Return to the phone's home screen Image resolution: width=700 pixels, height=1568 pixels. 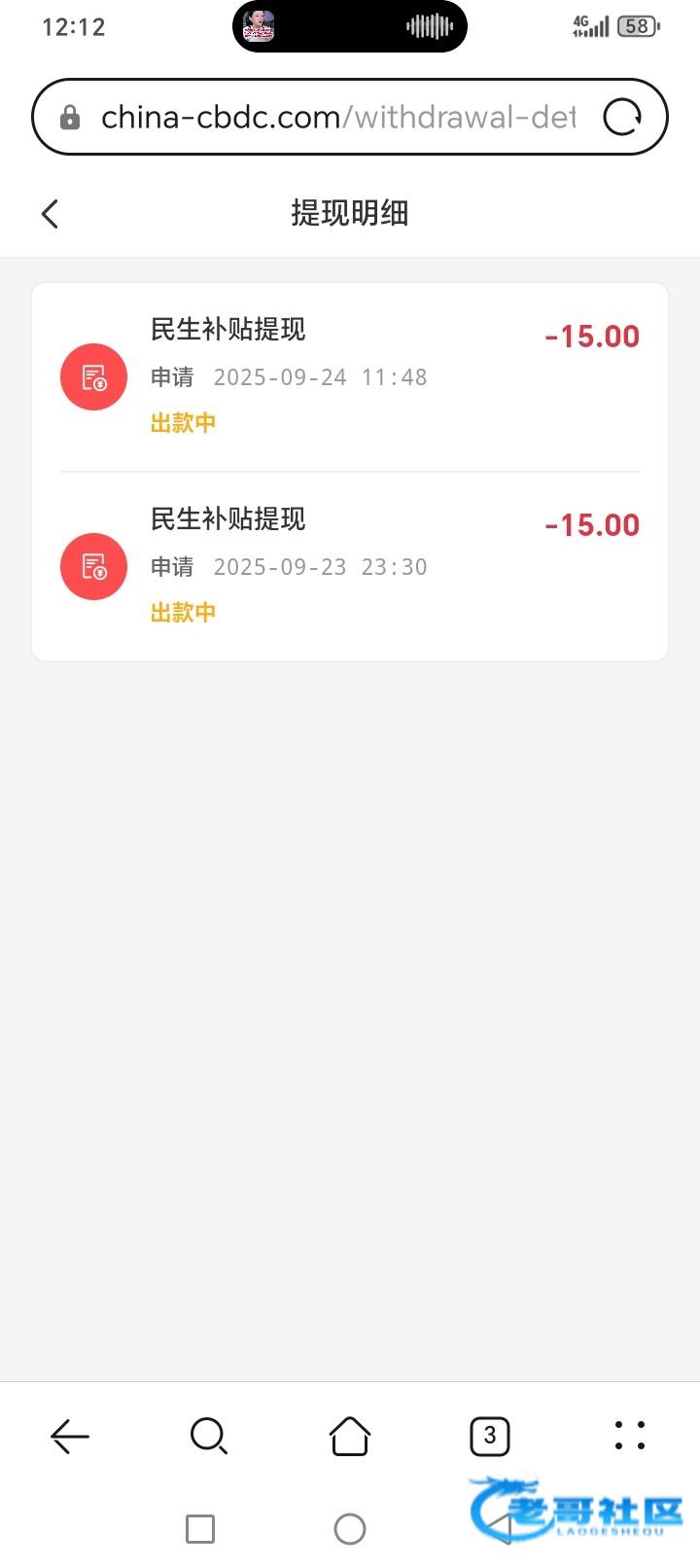[350, 1529]
